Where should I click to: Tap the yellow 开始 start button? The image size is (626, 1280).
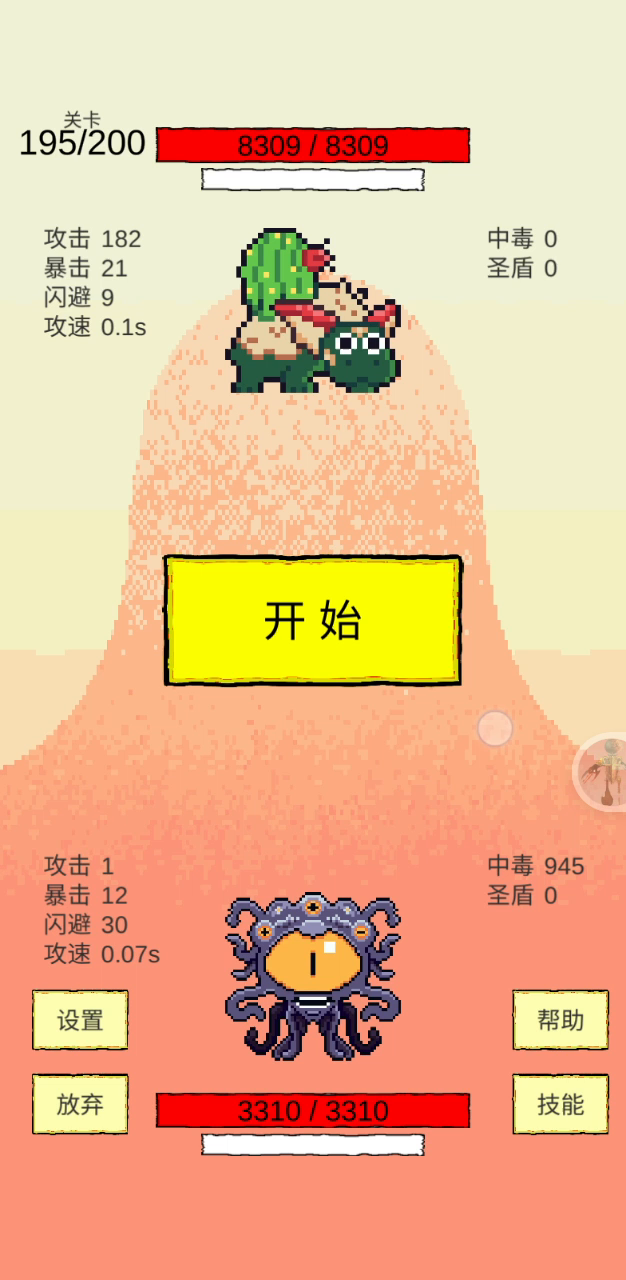313,621
